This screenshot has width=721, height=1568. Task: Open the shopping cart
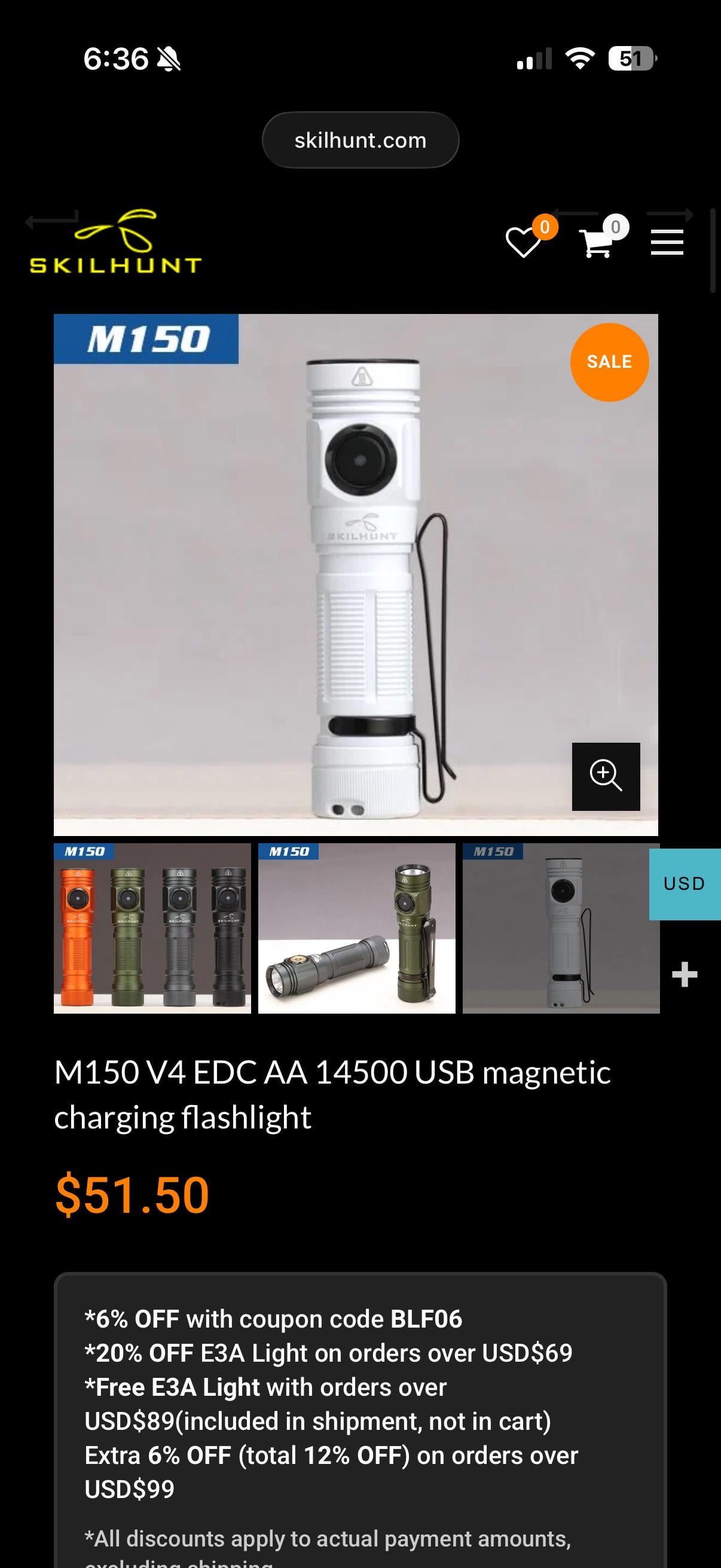(596, 242)
